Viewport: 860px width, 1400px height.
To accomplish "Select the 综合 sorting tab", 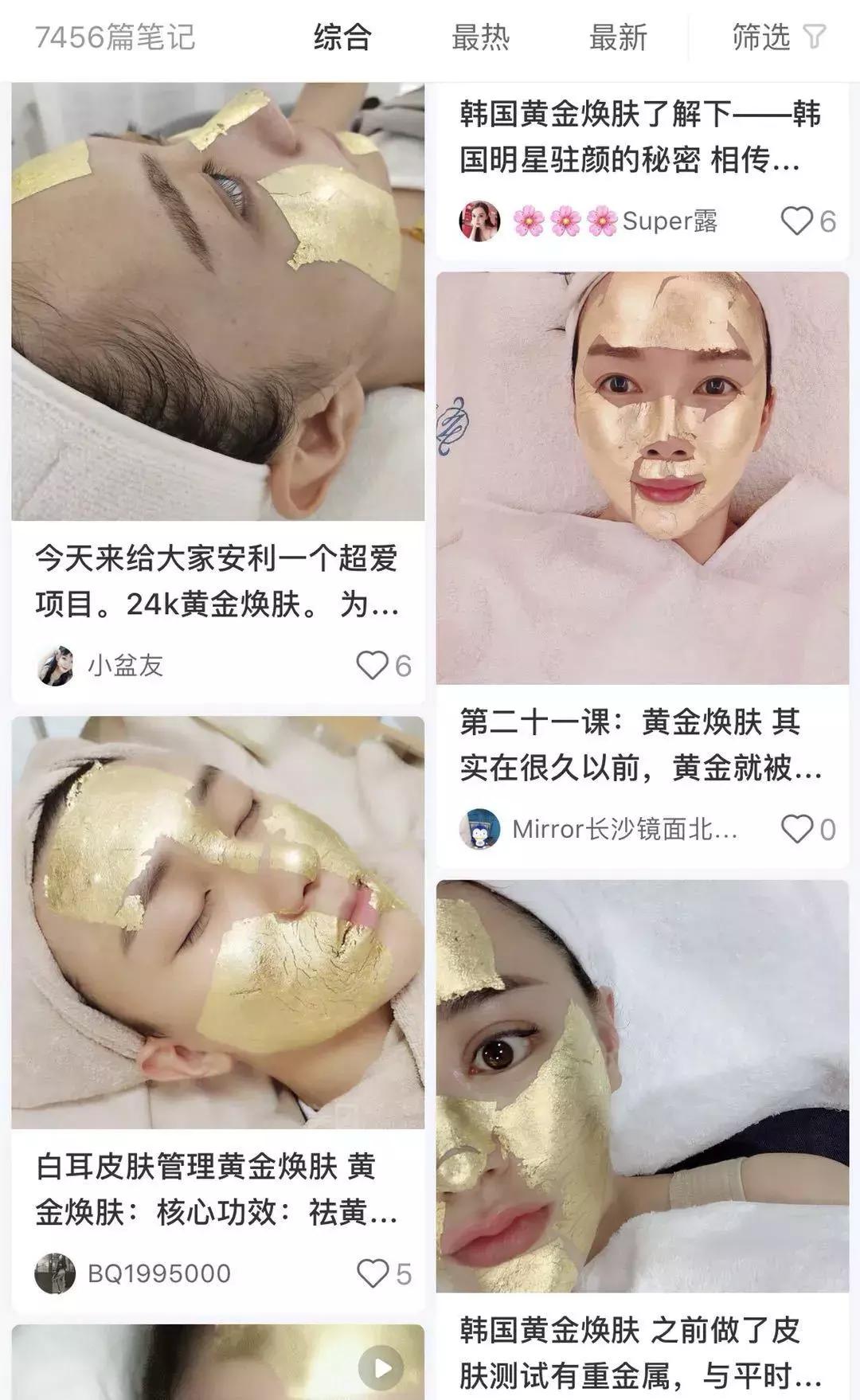I will pos(344,35).
